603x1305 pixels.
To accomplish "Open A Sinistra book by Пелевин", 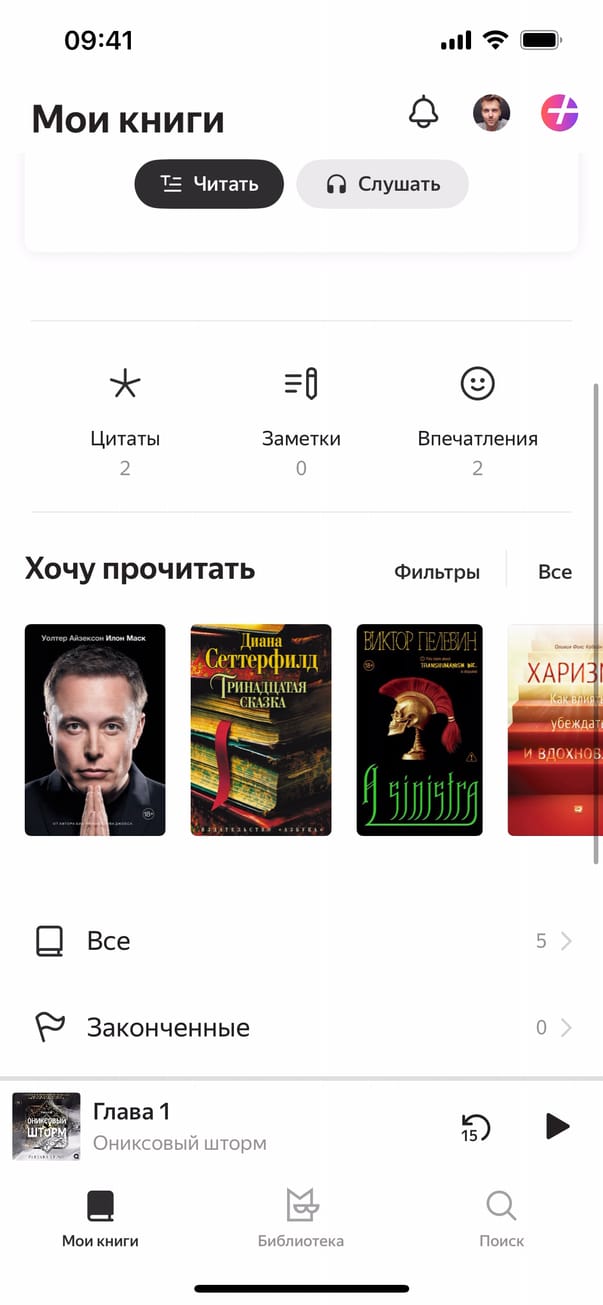I will point(419,729).
